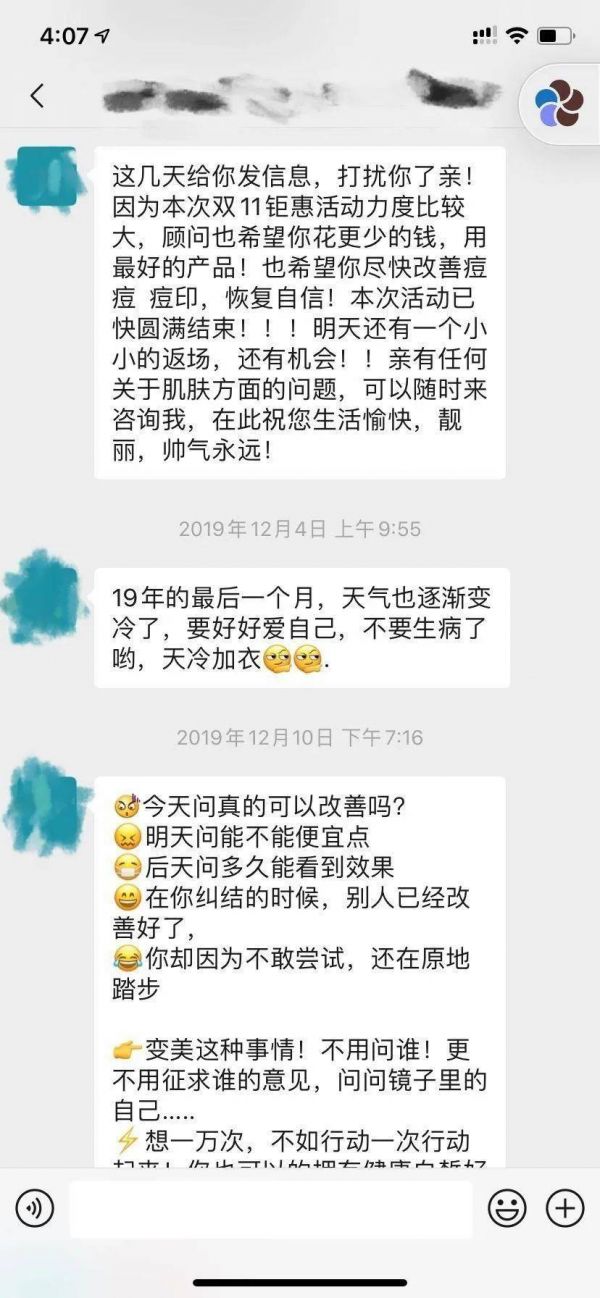
Task: Switch to voice message input
Action: 35,1209
